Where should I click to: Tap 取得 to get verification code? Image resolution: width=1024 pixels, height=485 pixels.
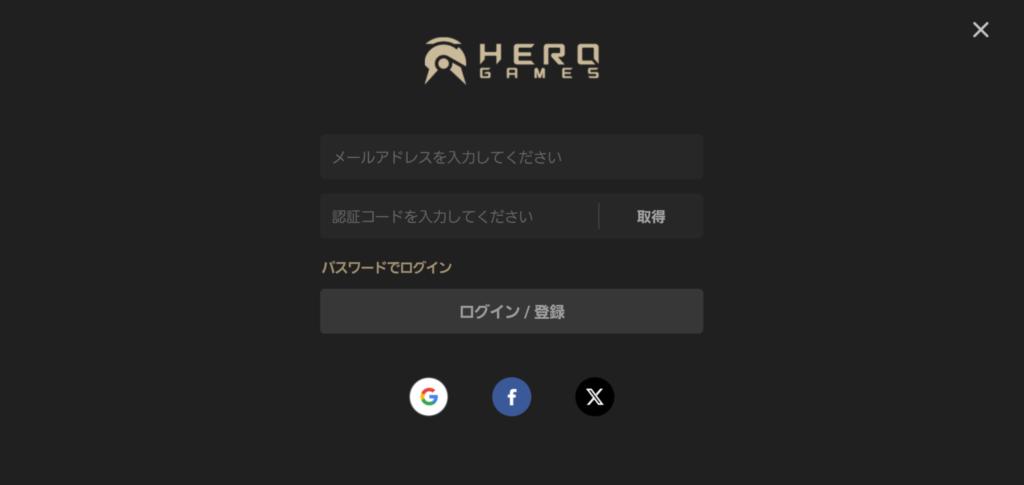pyautogui.click(x=651, y=216)
